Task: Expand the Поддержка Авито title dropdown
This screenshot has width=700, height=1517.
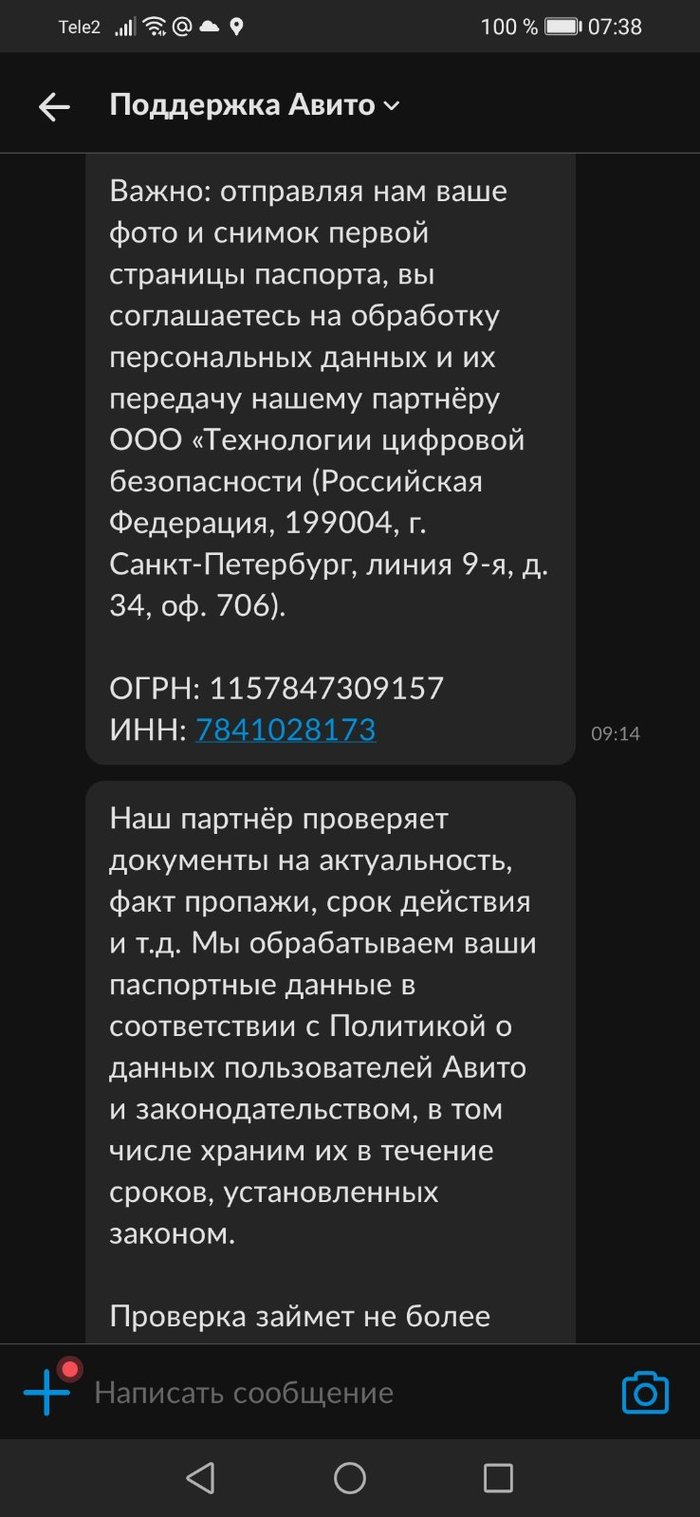Action: (390, 106)
